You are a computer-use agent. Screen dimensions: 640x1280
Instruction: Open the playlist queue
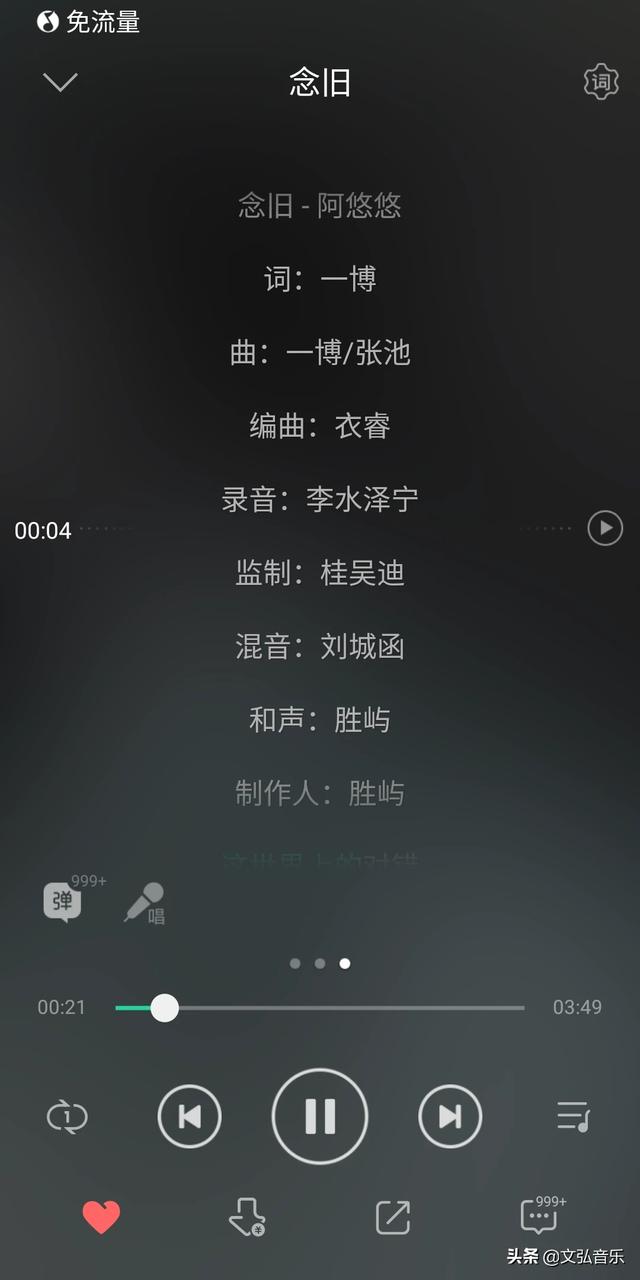click(573, 1116)
